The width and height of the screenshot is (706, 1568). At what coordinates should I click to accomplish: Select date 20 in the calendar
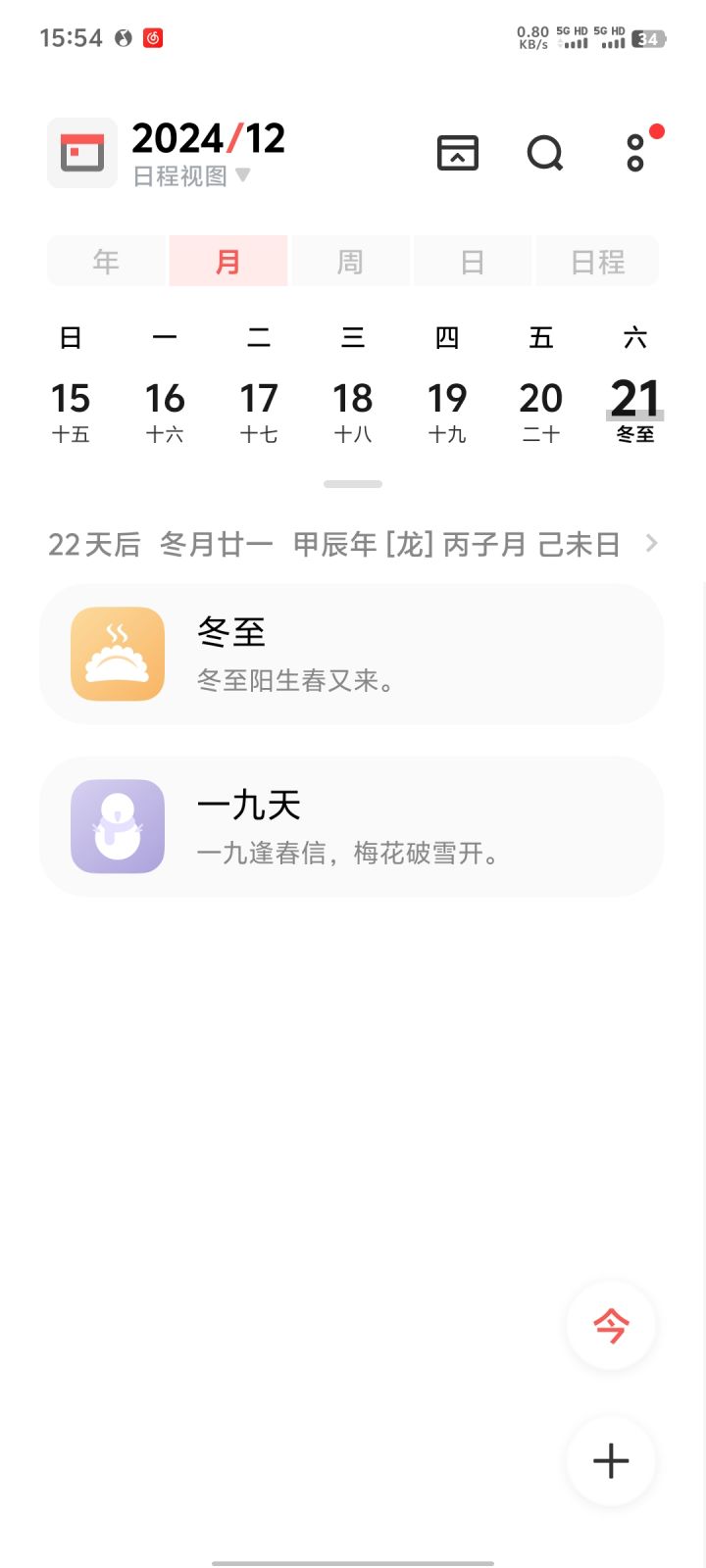coord(541,410)
